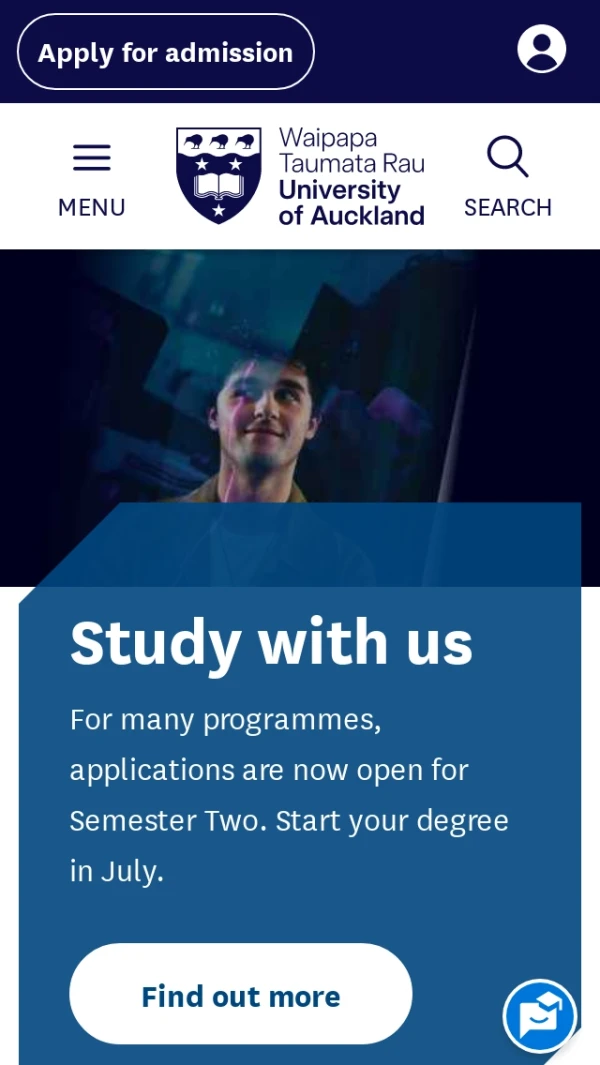600x1065 pixels.
Task: Open the MENU drawer
Action: click(x=91, y=178)
